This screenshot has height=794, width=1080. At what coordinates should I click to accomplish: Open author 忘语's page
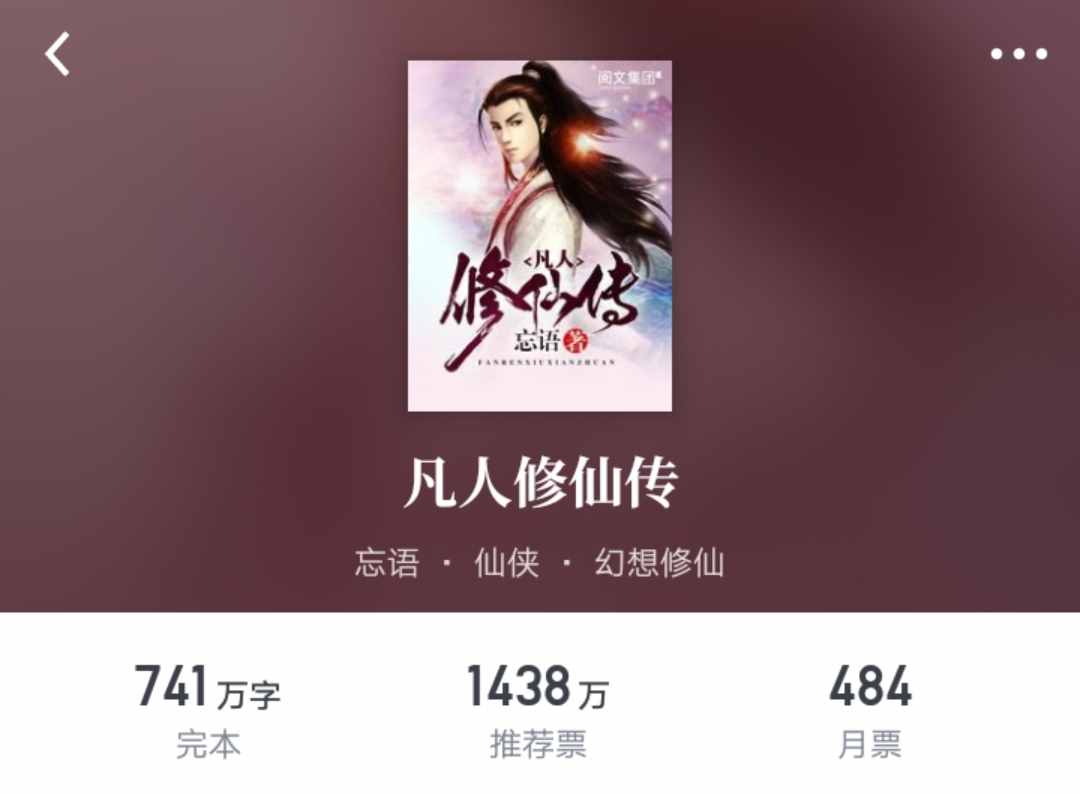387,563
